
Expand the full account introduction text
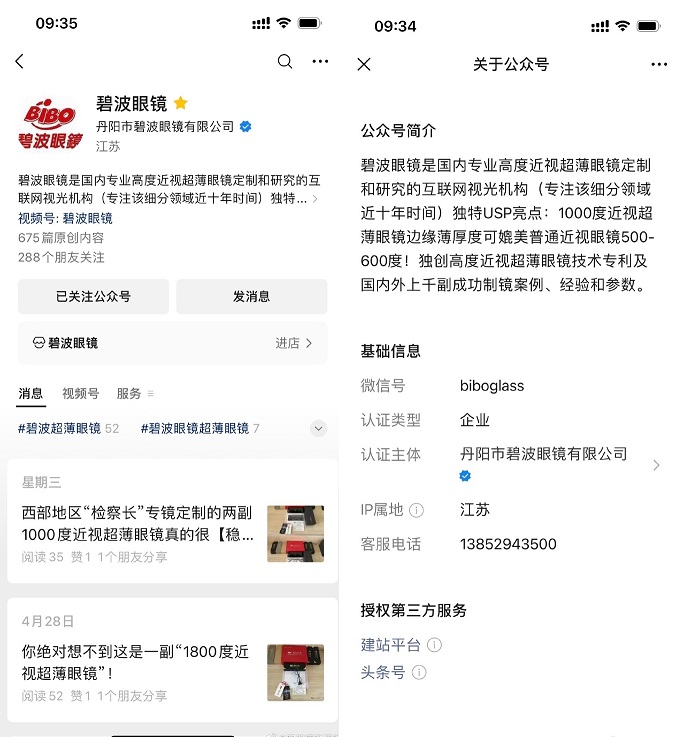click(x=315, y=199)
